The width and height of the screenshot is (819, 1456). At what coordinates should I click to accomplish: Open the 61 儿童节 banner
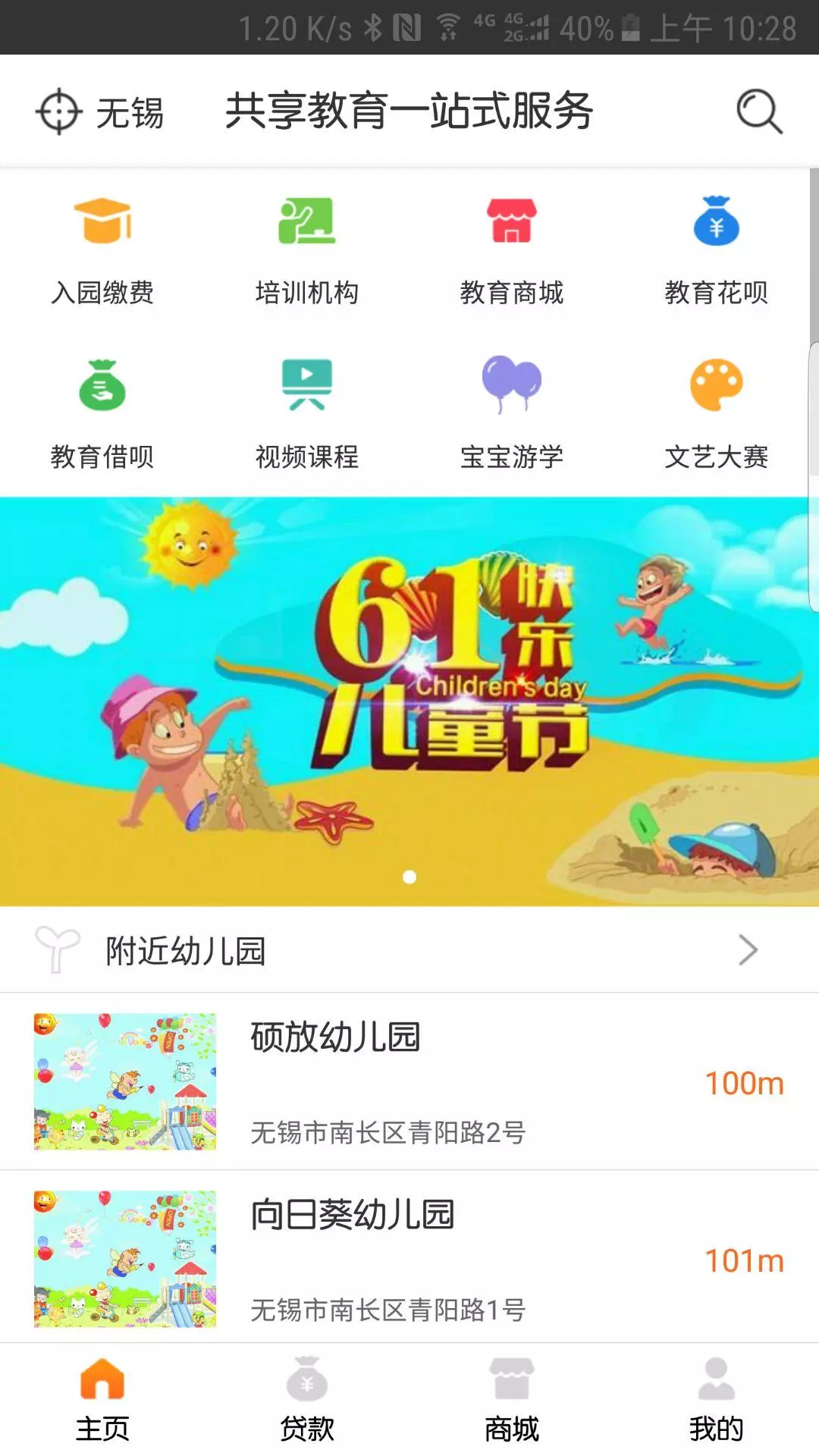pyautogui.click(x=409, y=701)
